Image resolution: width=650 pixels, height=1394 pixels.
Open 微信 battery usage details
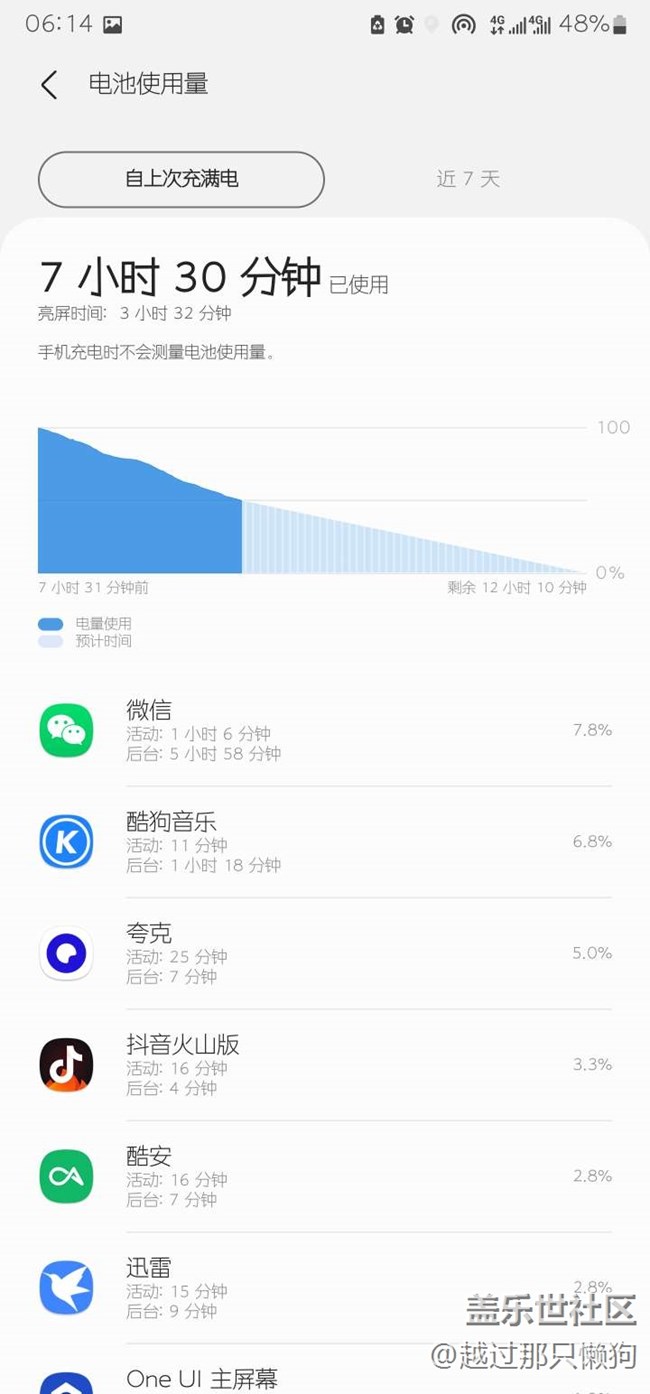point(325,731)
